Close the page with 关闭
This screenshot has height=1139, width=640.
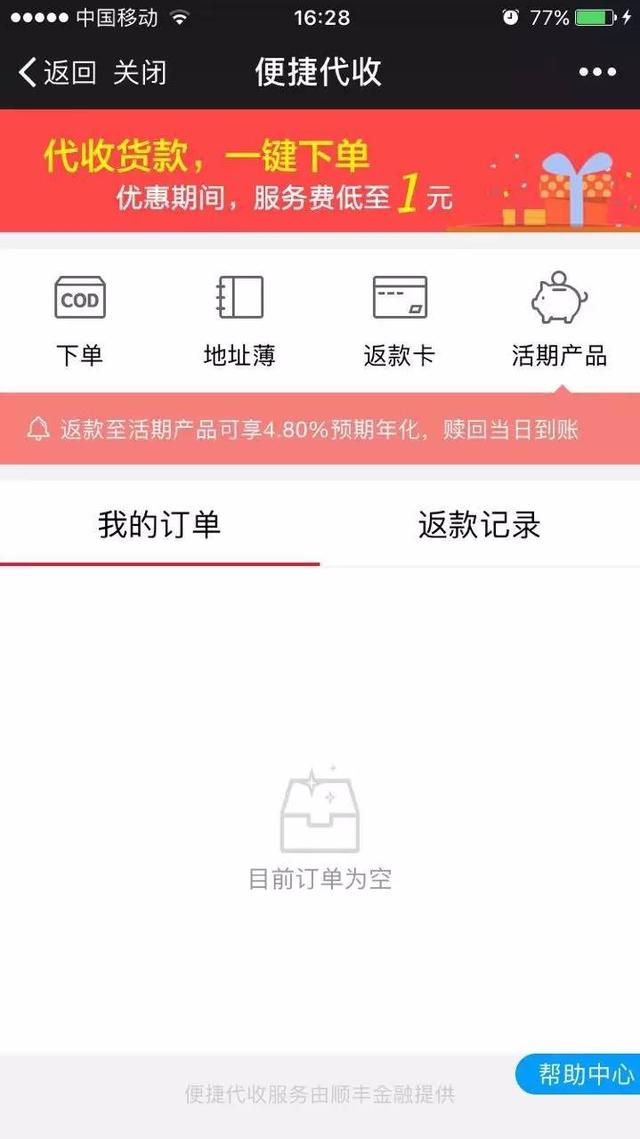point(139,73)
